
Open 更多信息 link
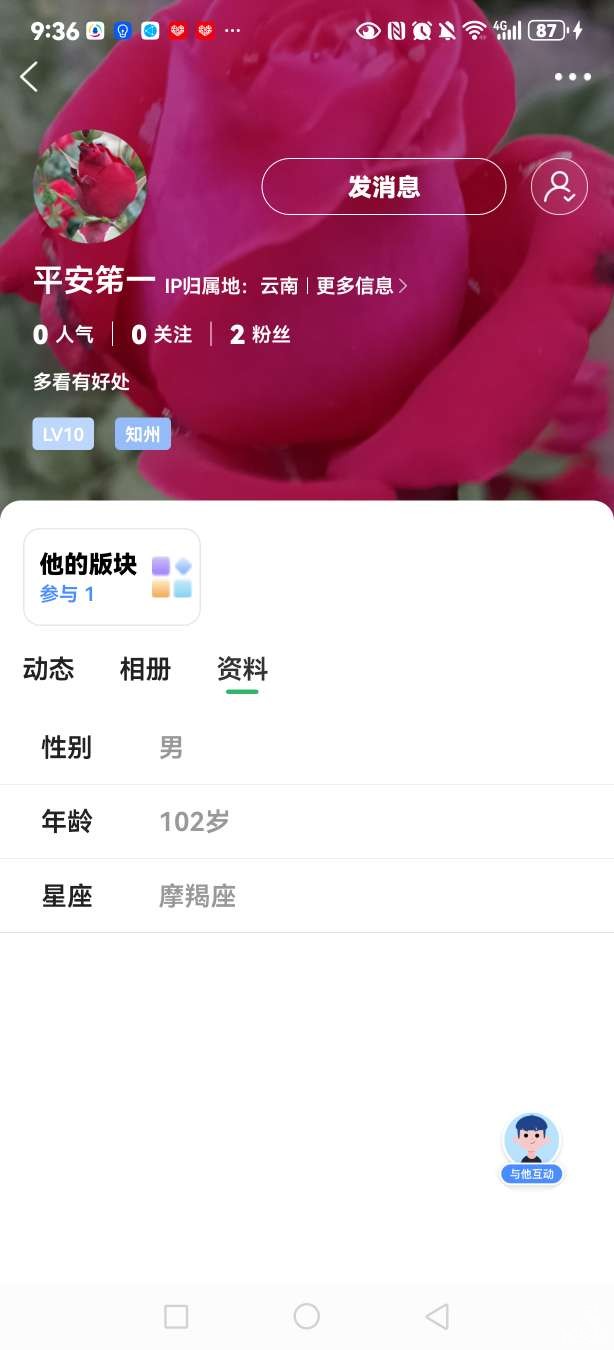coord(361,286)
